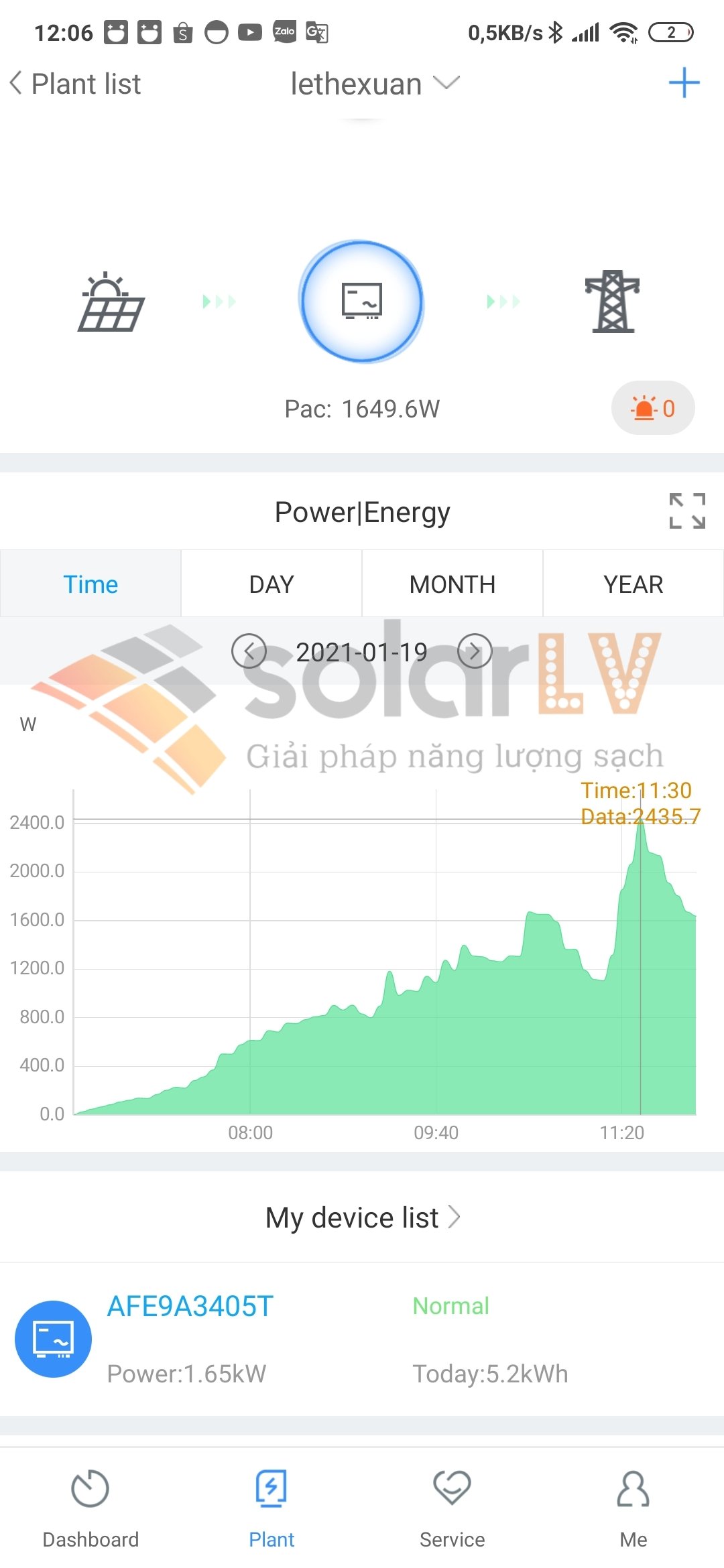
Task: Go to the previous date
Action: tap(249, 651)
